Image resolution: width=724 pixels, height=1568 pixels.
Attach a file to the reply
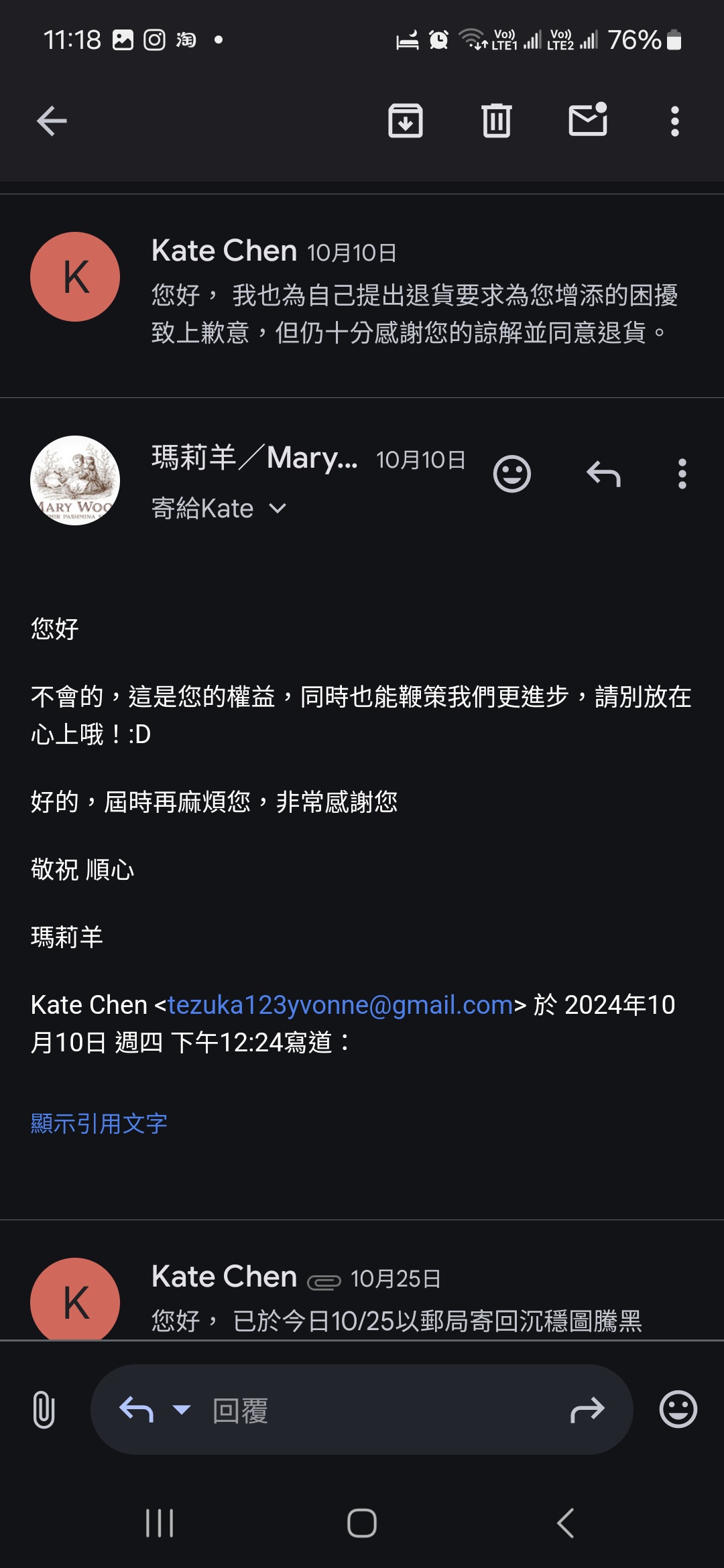coord(44,1410)
